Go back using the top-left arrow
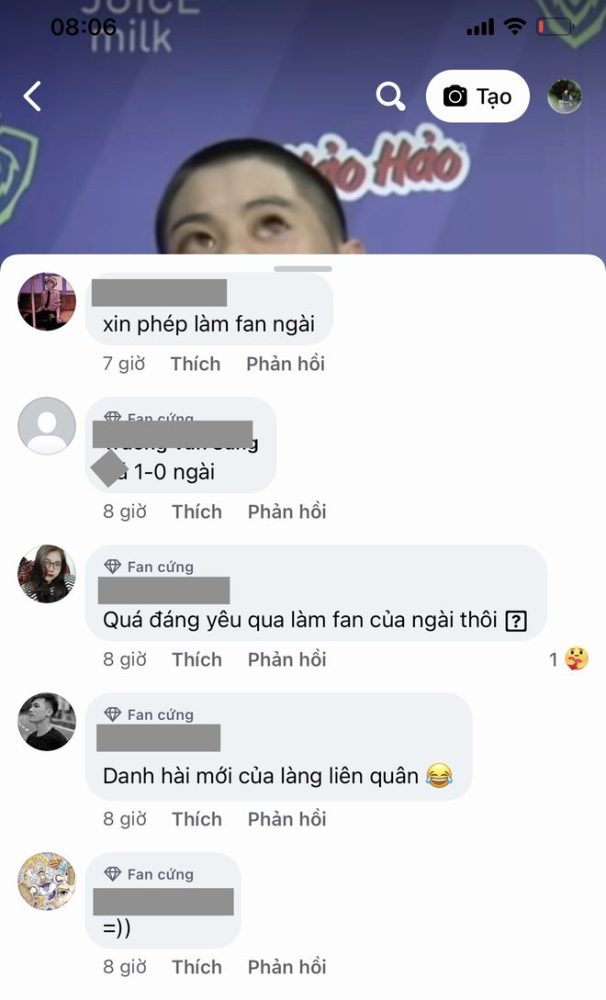This screenshot has width=606, height=1000. (33, 96)
